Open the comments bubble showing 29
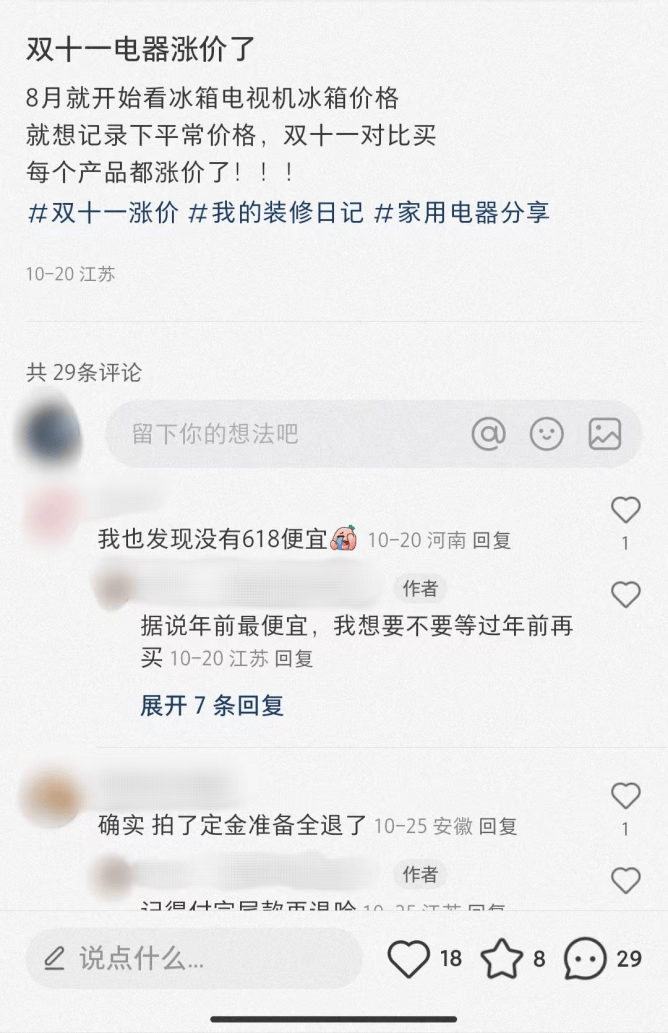Screen dimensions: 668x1033 586,959
